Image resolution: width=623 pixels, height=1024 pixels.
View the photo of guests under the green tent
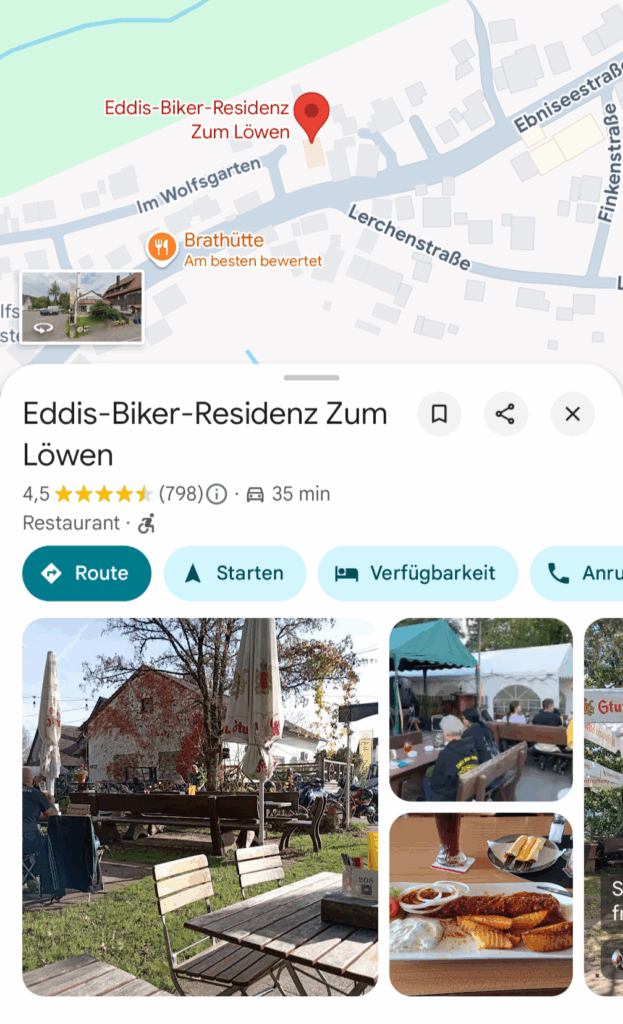[x=480, y=709]
